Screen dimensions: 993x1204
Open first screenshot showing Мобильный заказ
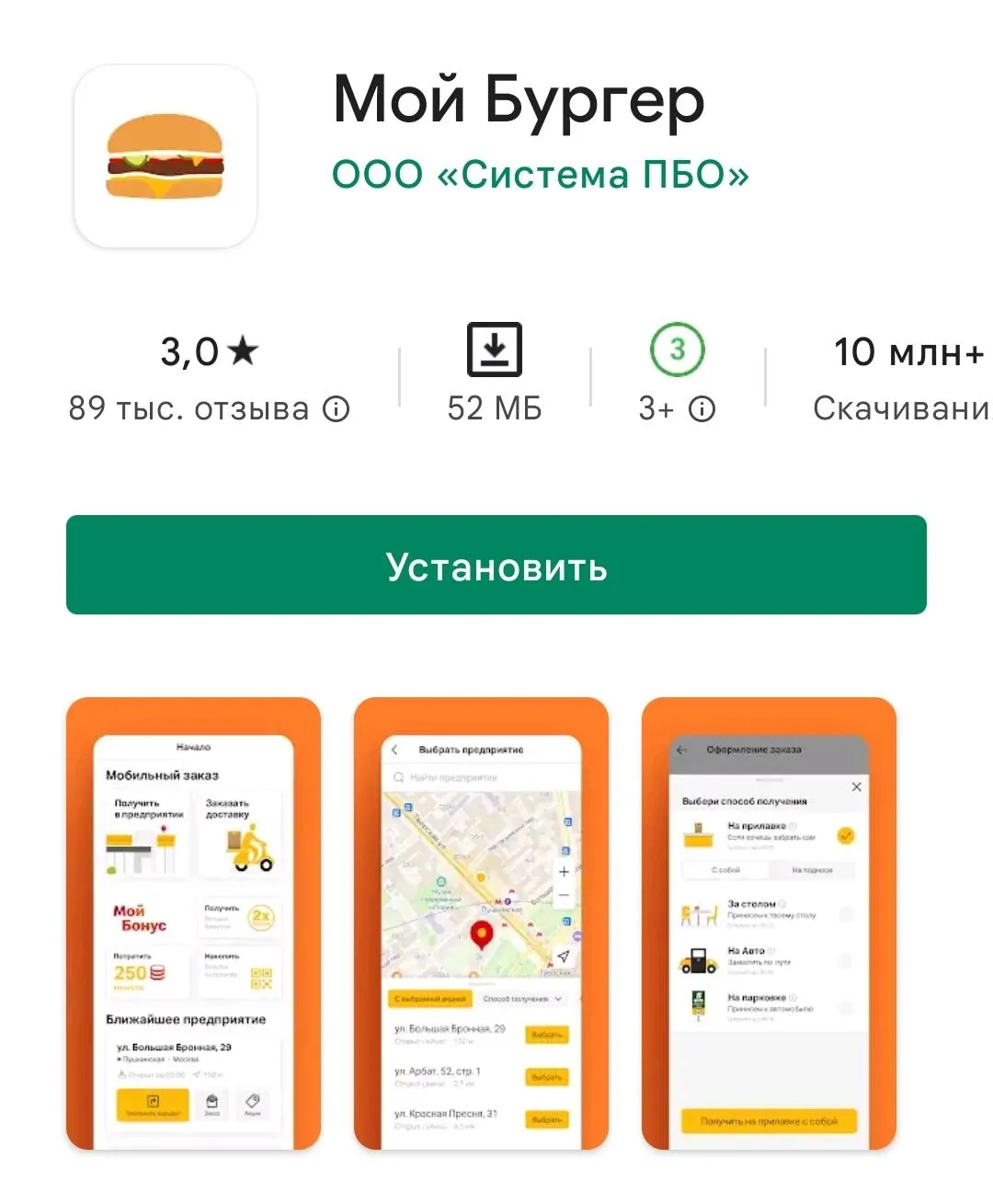(193, 923)
